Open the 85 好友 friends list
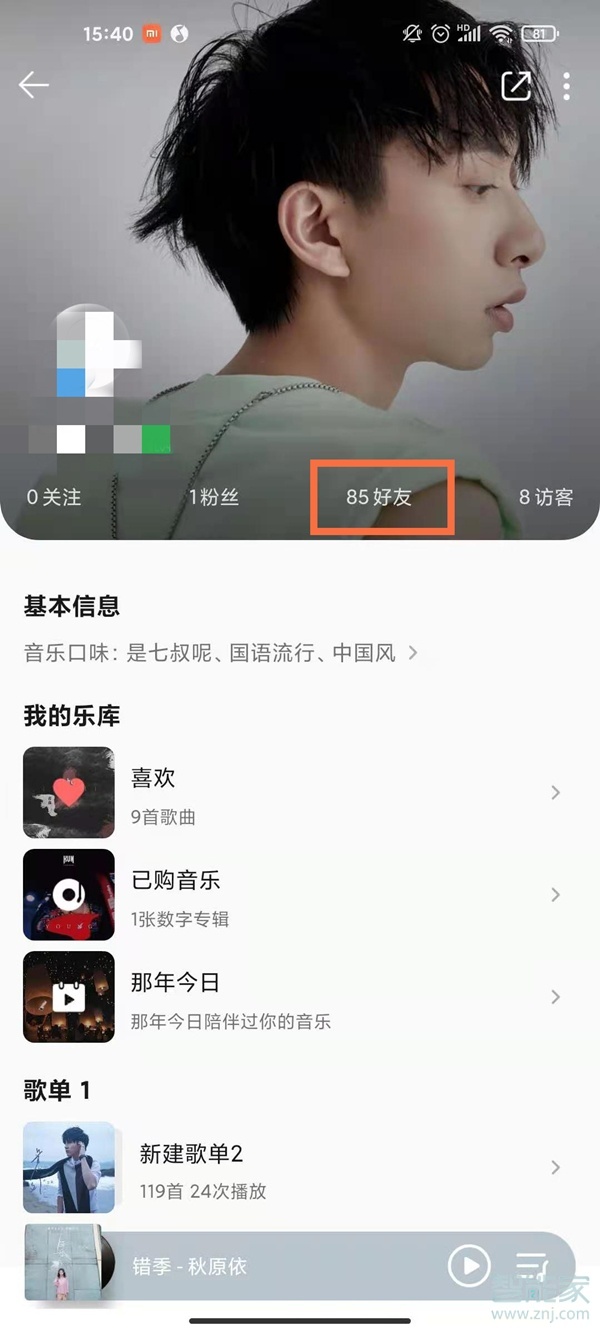 coord(380,497)
